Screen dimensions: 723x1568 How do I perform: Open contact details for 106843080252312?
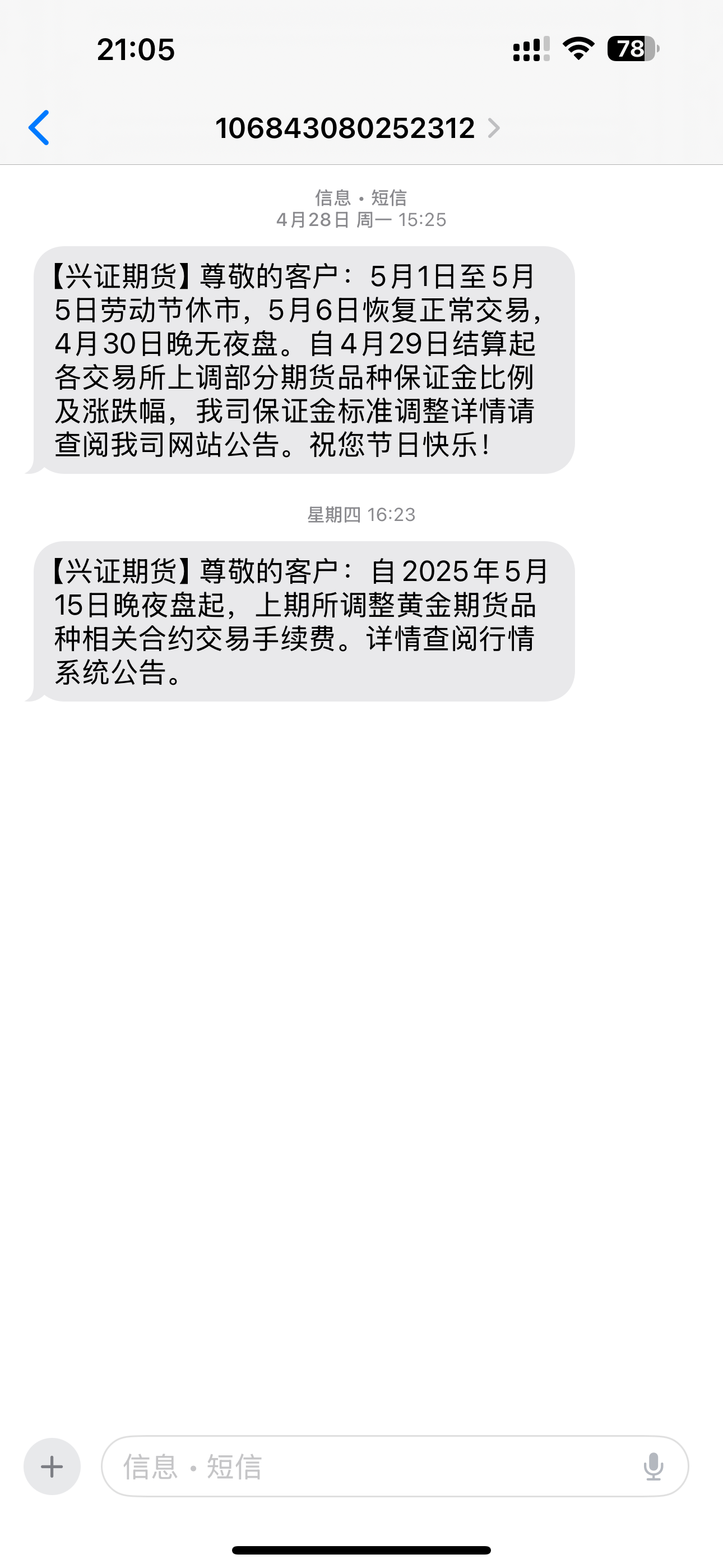coord(356,128)
